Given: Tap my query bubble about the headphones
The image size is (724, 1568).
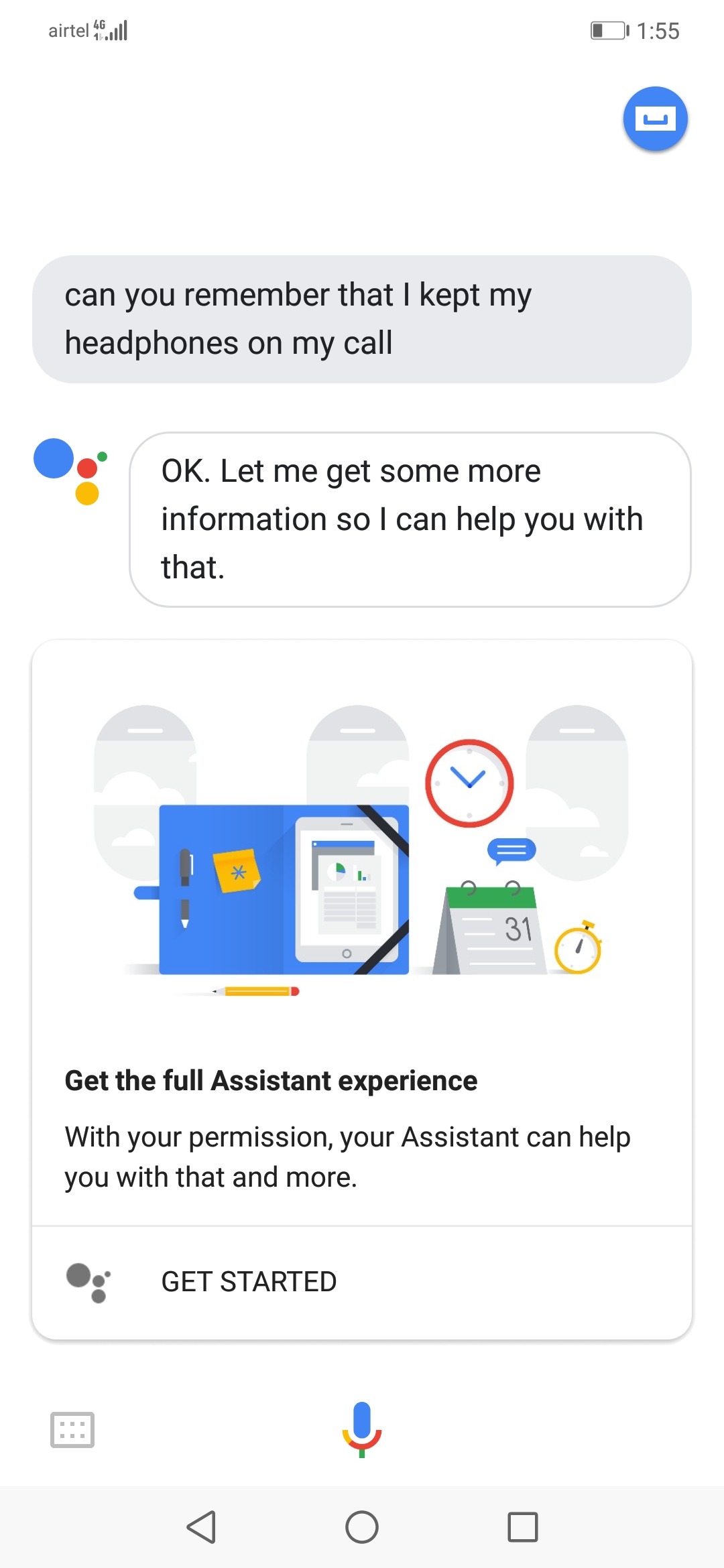Looking at the screenshot, I should click(x=362, y=319).
